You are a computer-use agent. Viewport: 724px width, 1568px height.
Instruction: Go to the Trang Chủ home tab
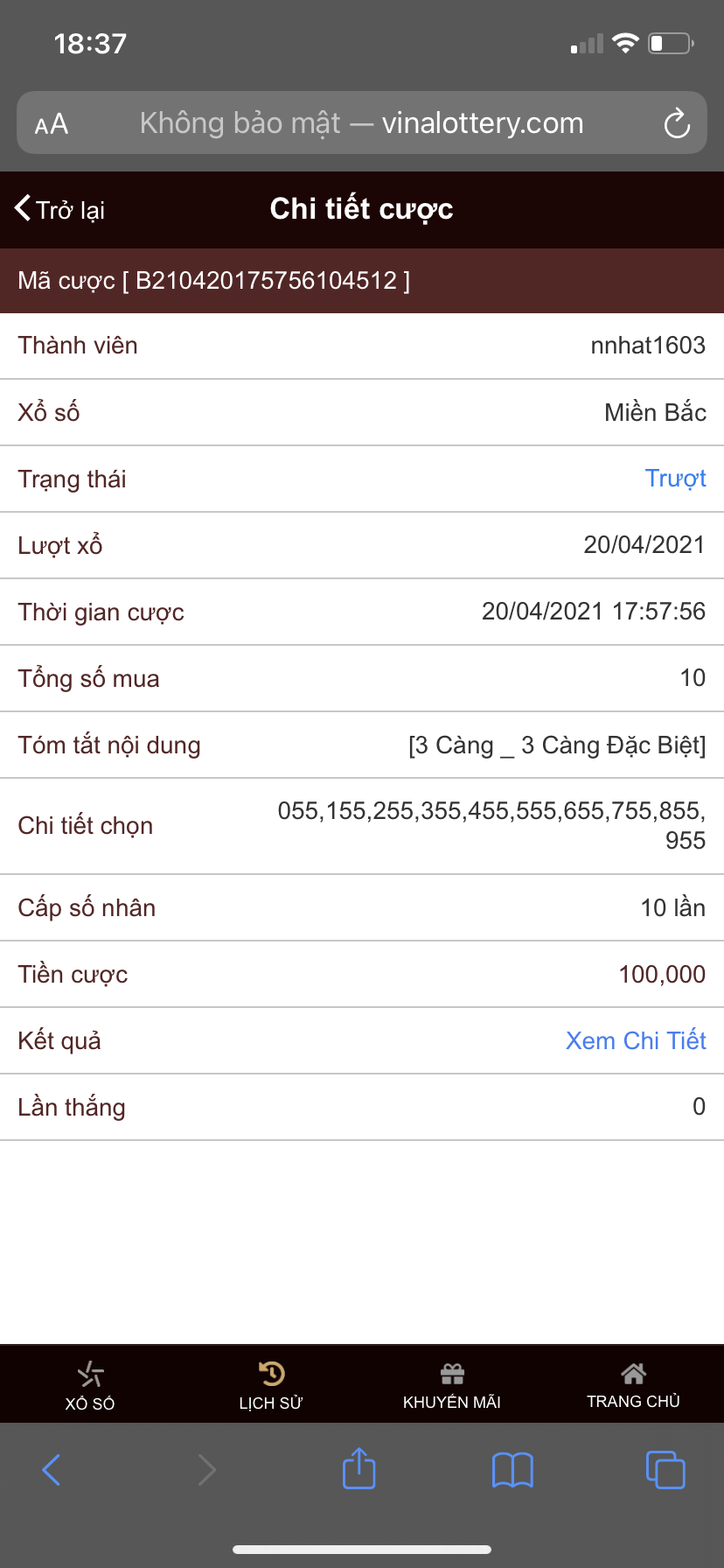[633, 1386]
